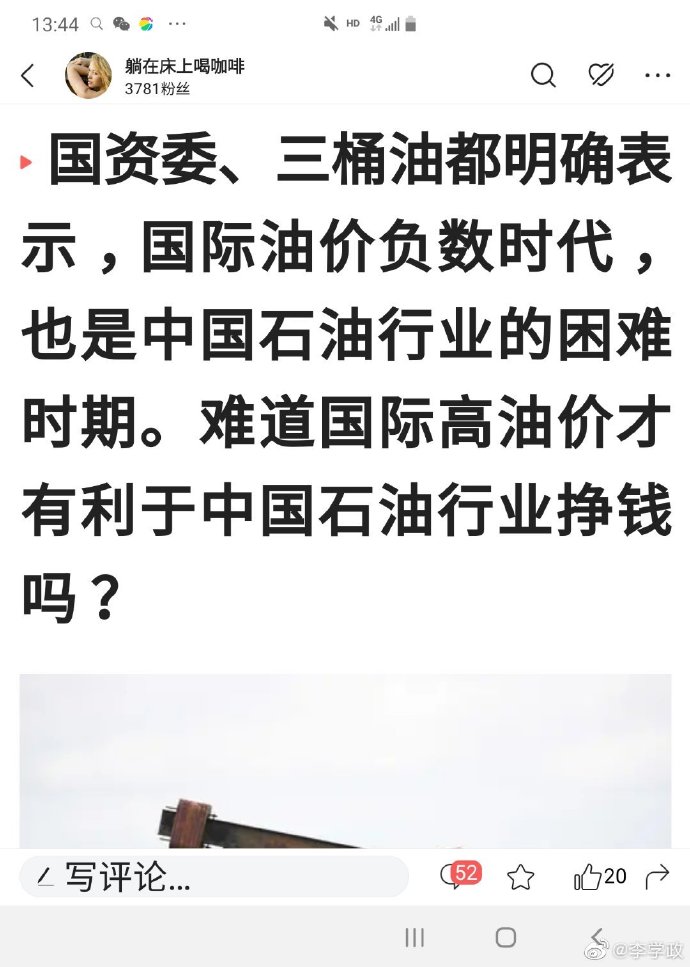Open the 写评论 comment input field

[215, 878]
